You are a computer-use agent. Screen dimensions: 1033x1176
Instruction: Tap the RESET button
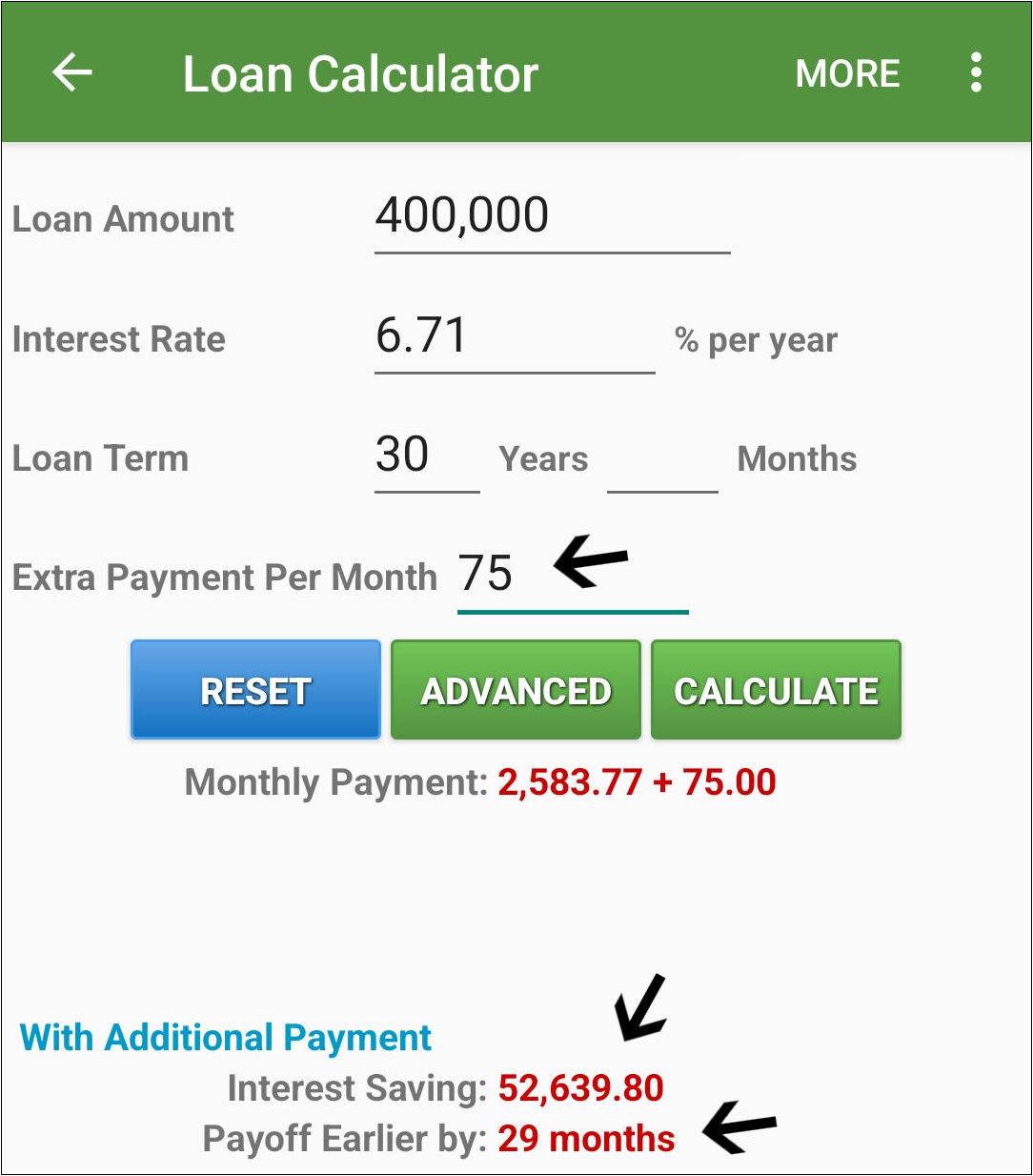tap(255, 690)
